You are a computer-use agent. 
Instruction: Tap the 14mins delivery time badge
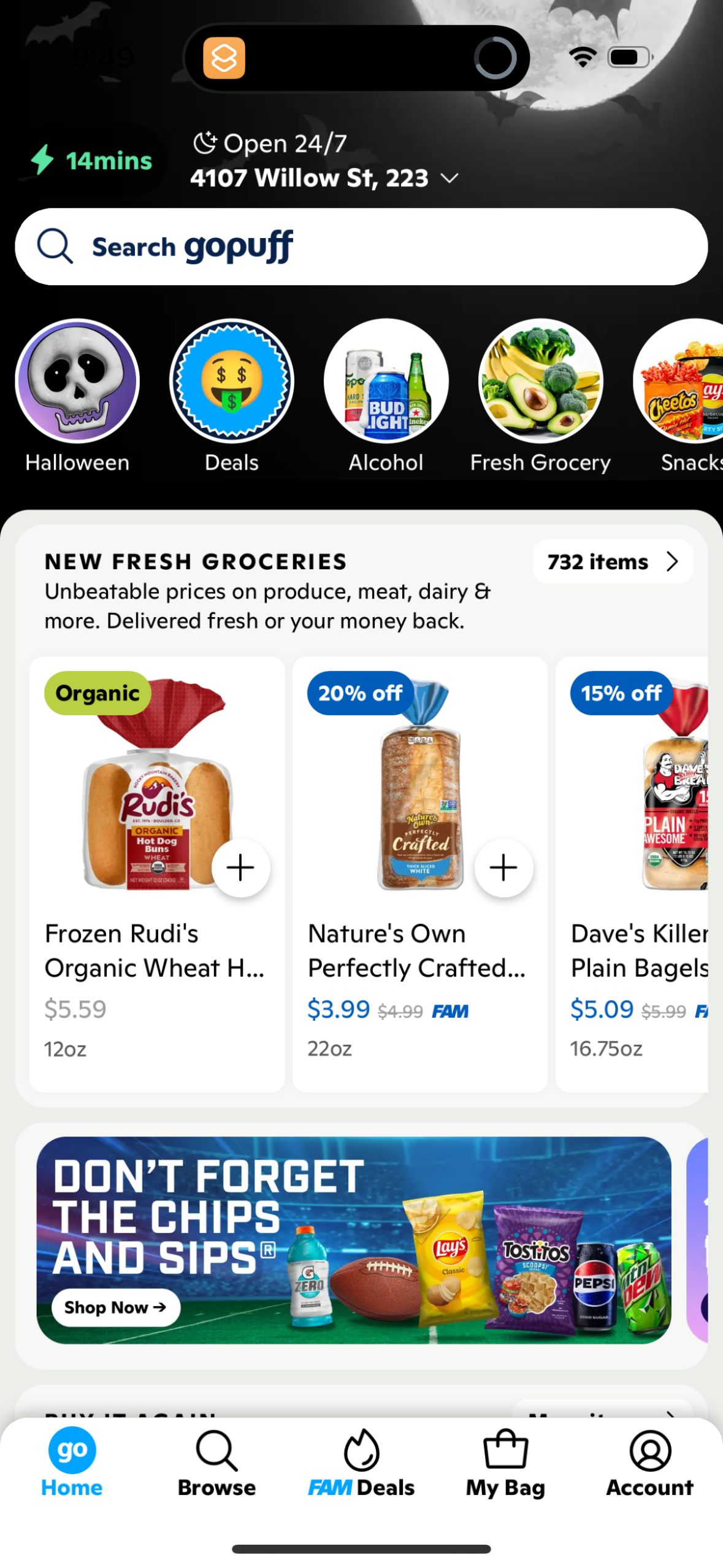coord(91,161)
